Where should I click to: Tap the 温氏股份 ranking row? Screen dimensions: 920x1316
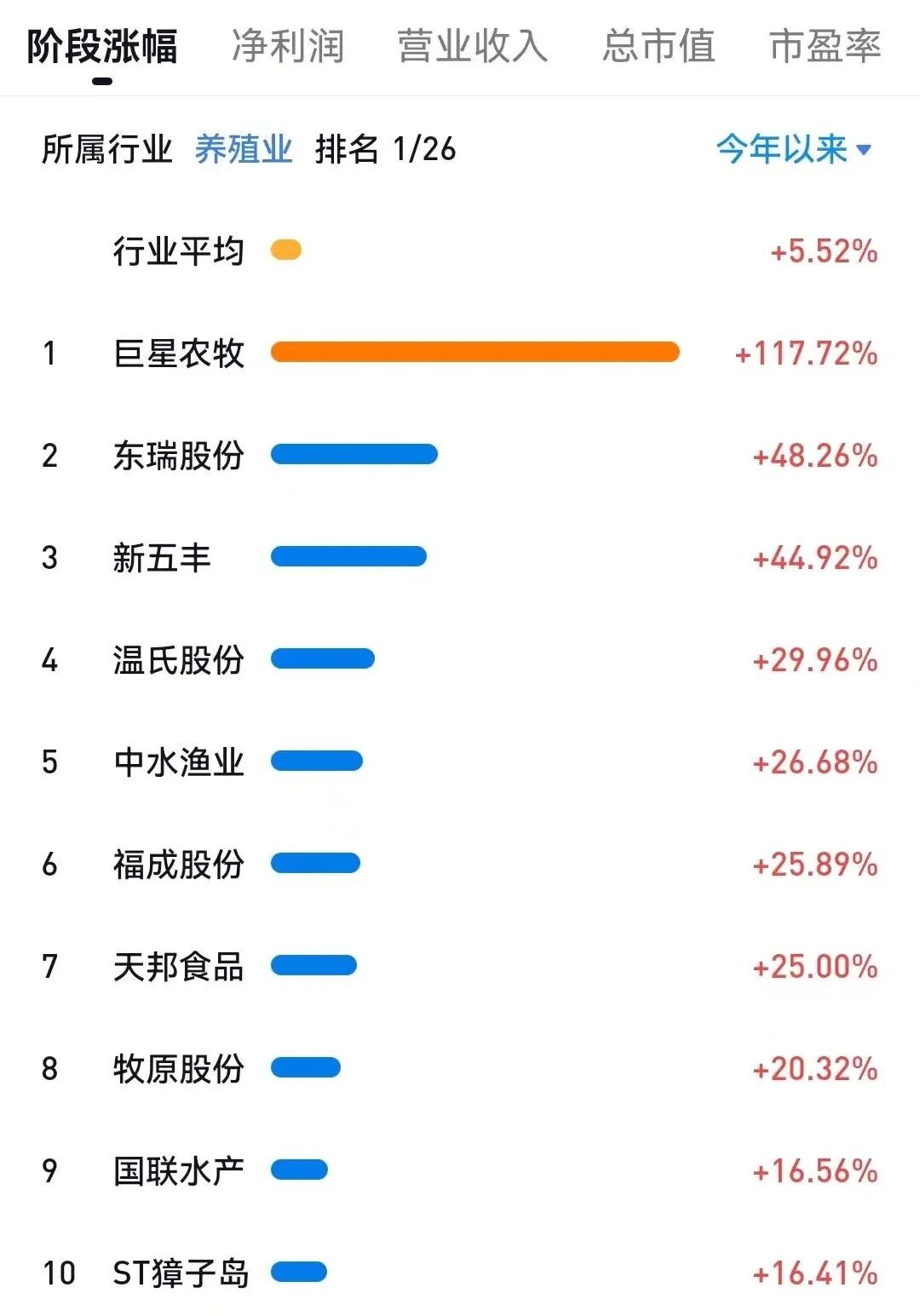point(179,660)
